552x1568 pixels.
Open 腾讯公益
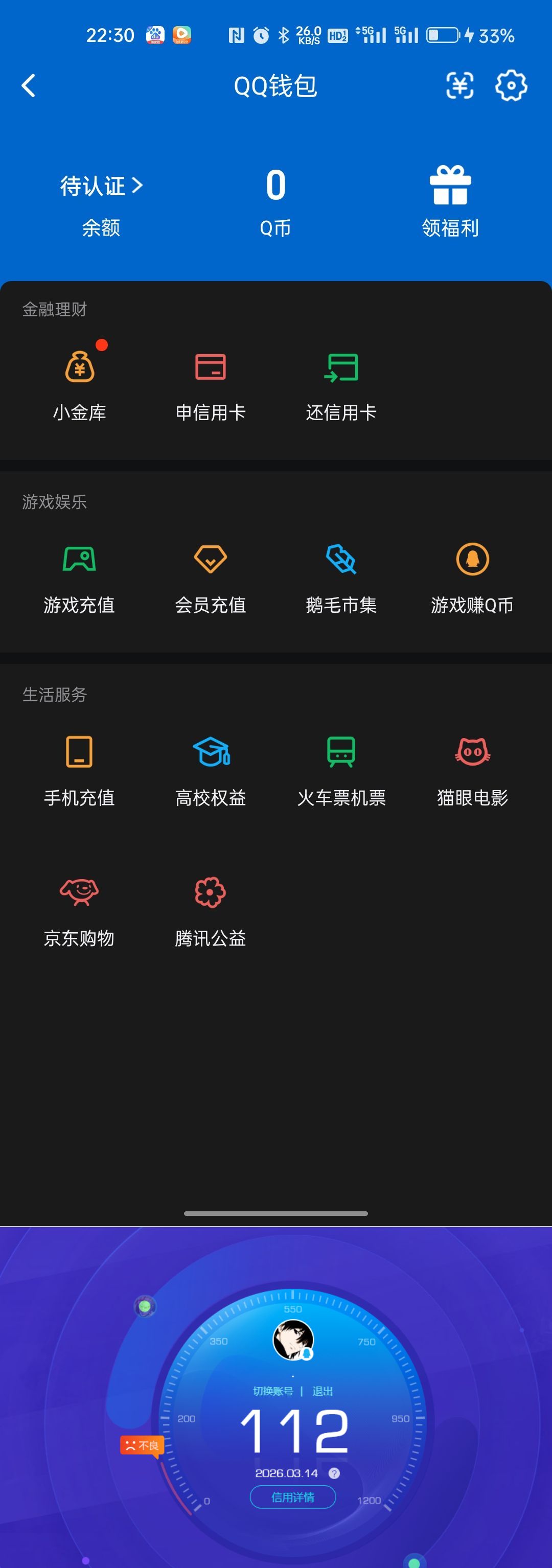coord(211,910)
